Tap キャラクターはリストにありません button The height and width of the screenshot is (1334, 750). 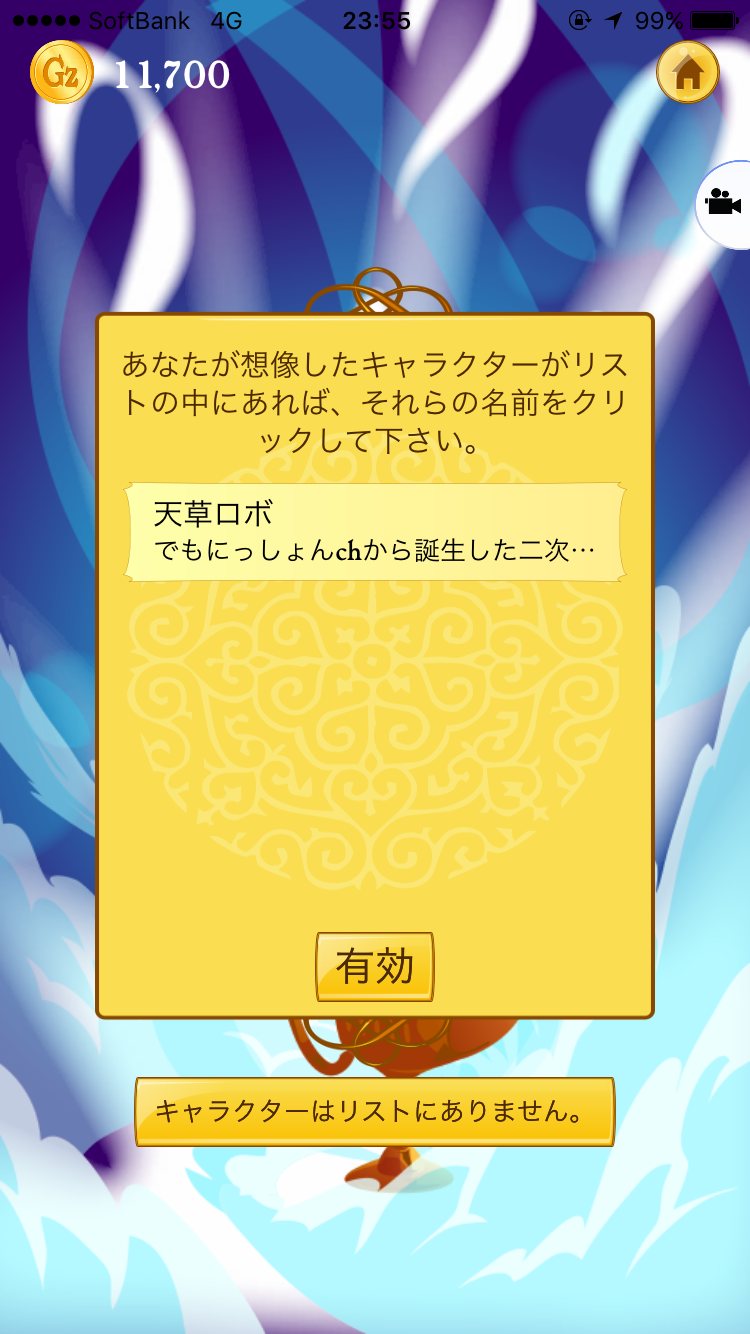[374, 1111]
